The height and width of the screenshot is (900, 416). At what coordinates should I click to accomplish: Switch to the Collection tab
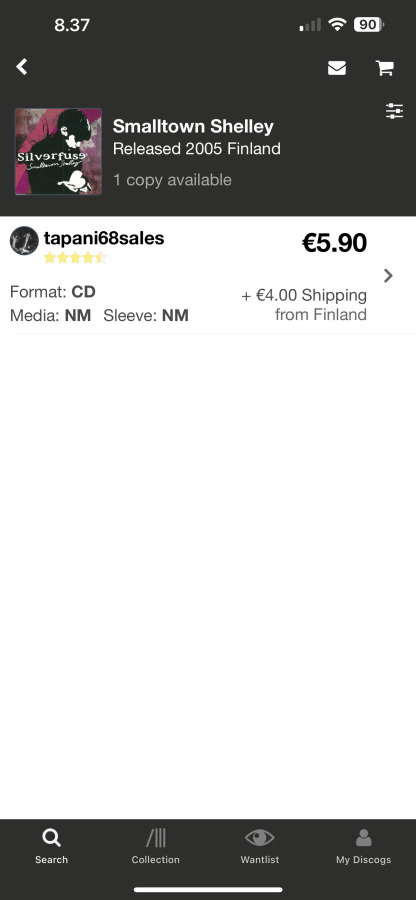pyautogui.click(x=155, y=847)
